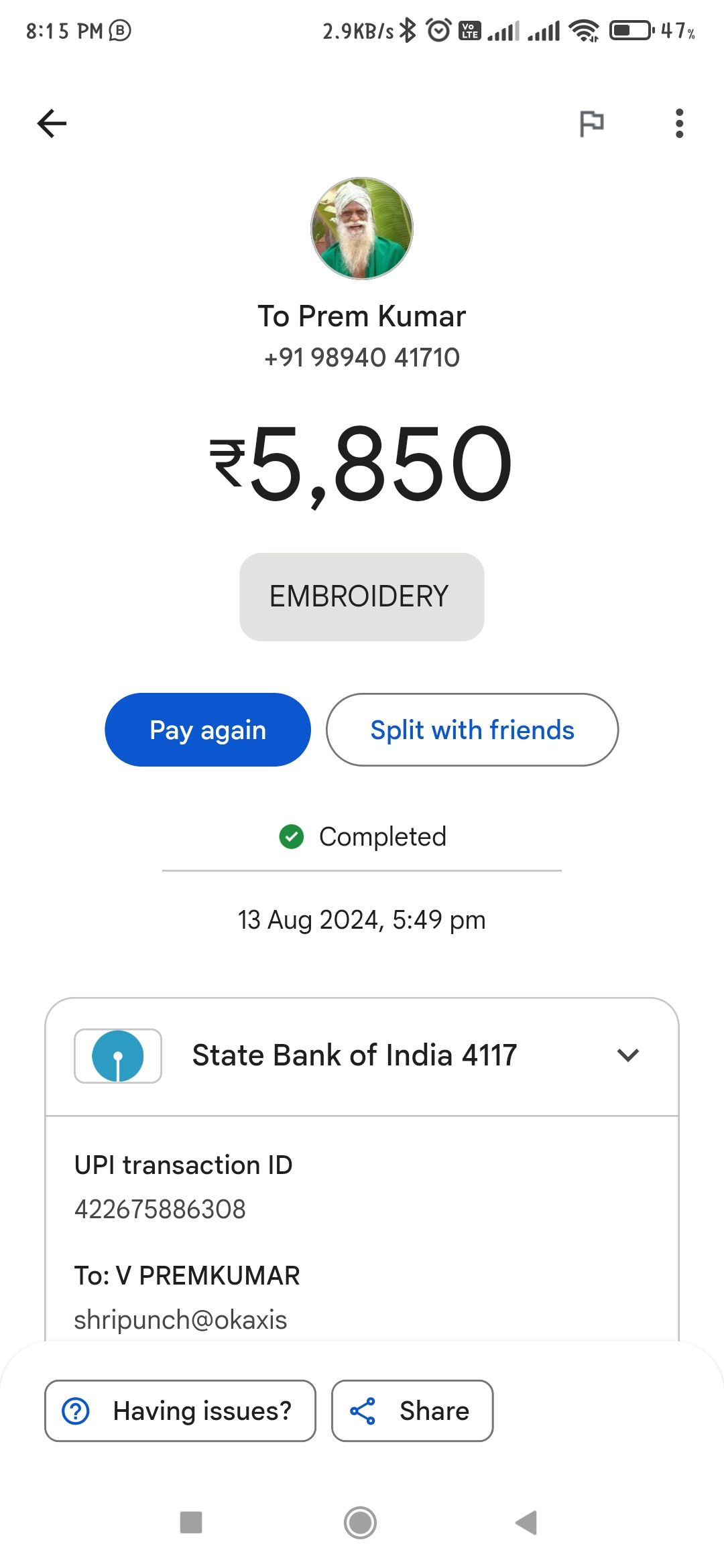Open recent apps with the square button

coord(191,1522)
